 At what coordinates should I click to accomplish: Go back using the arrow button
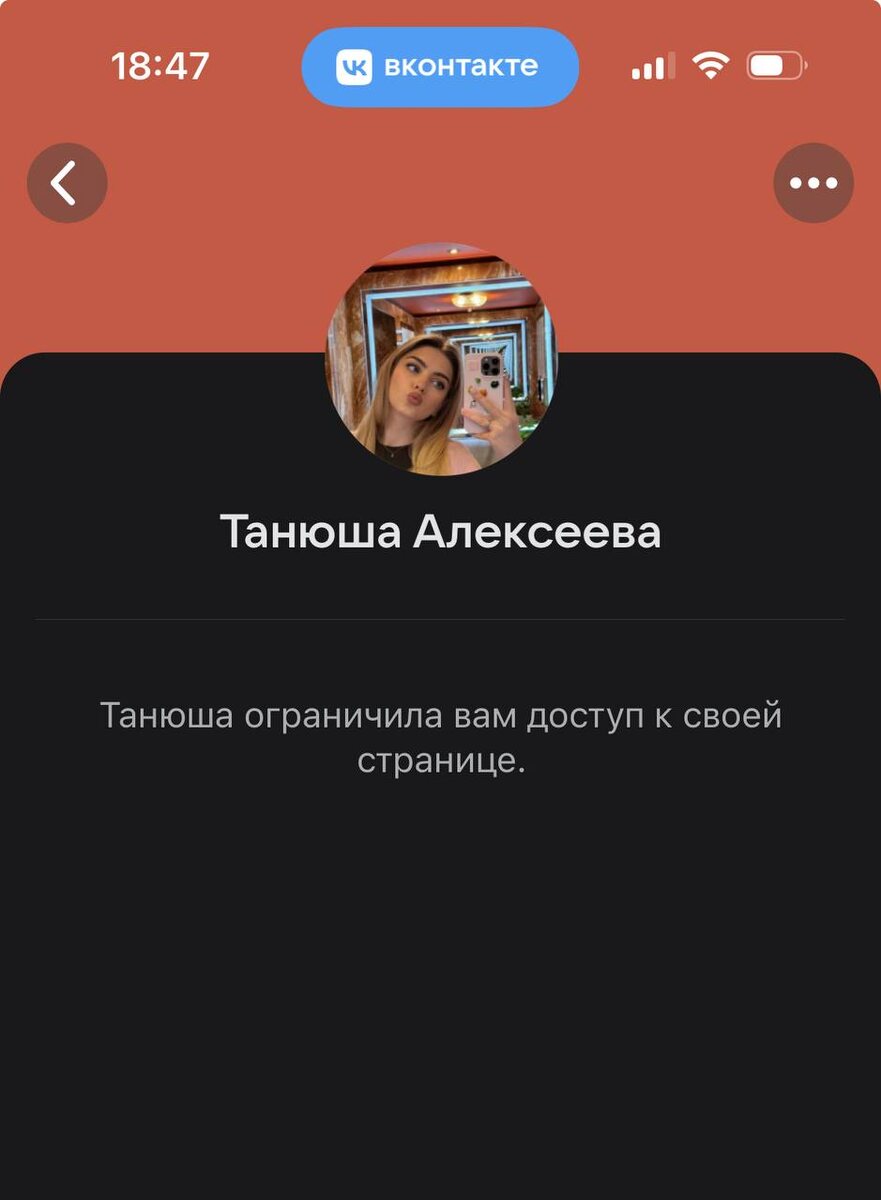(x=67, y=183)
